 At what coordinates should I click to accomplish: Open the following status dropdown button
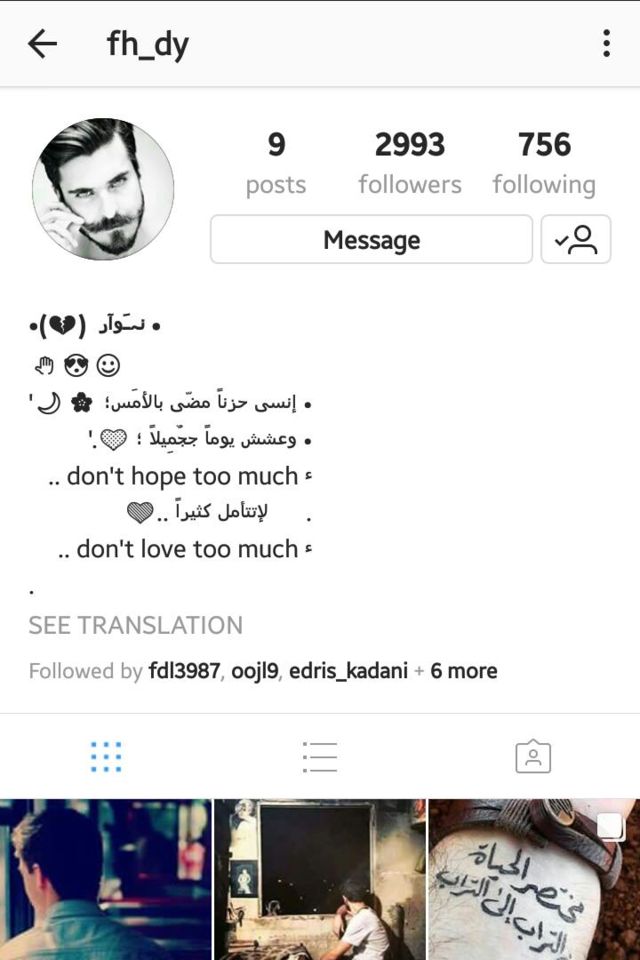(576, 240)
